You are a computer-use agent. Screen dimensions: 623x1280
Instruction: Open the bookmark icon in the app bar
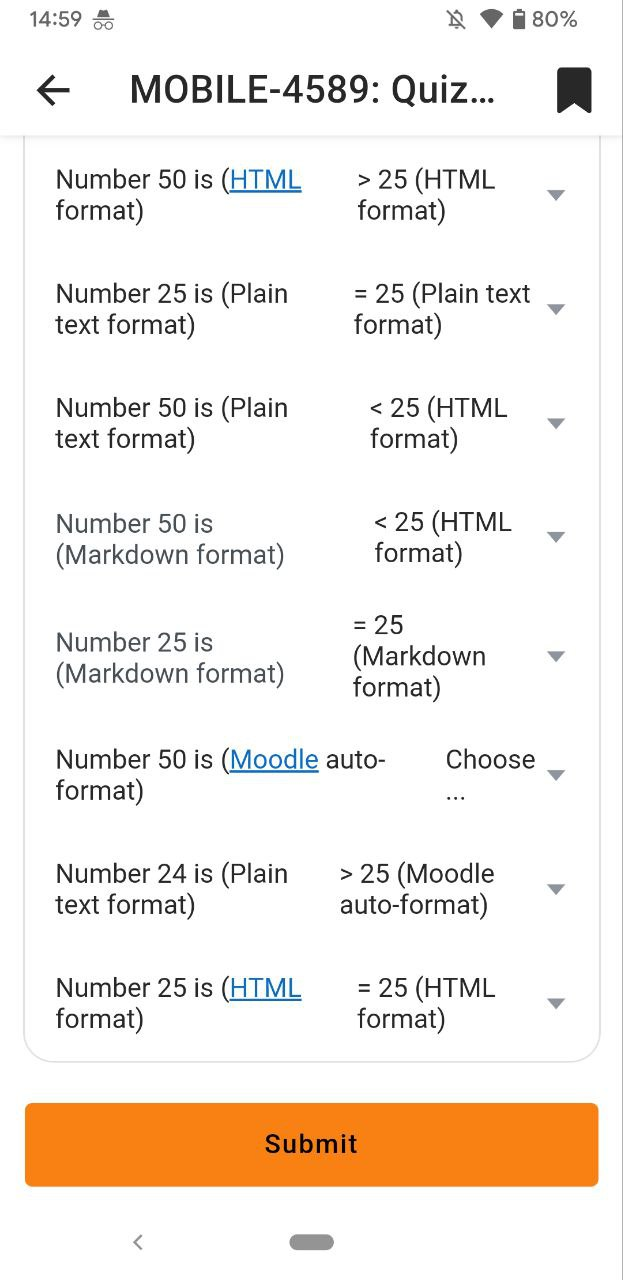[x=574, y=91]
